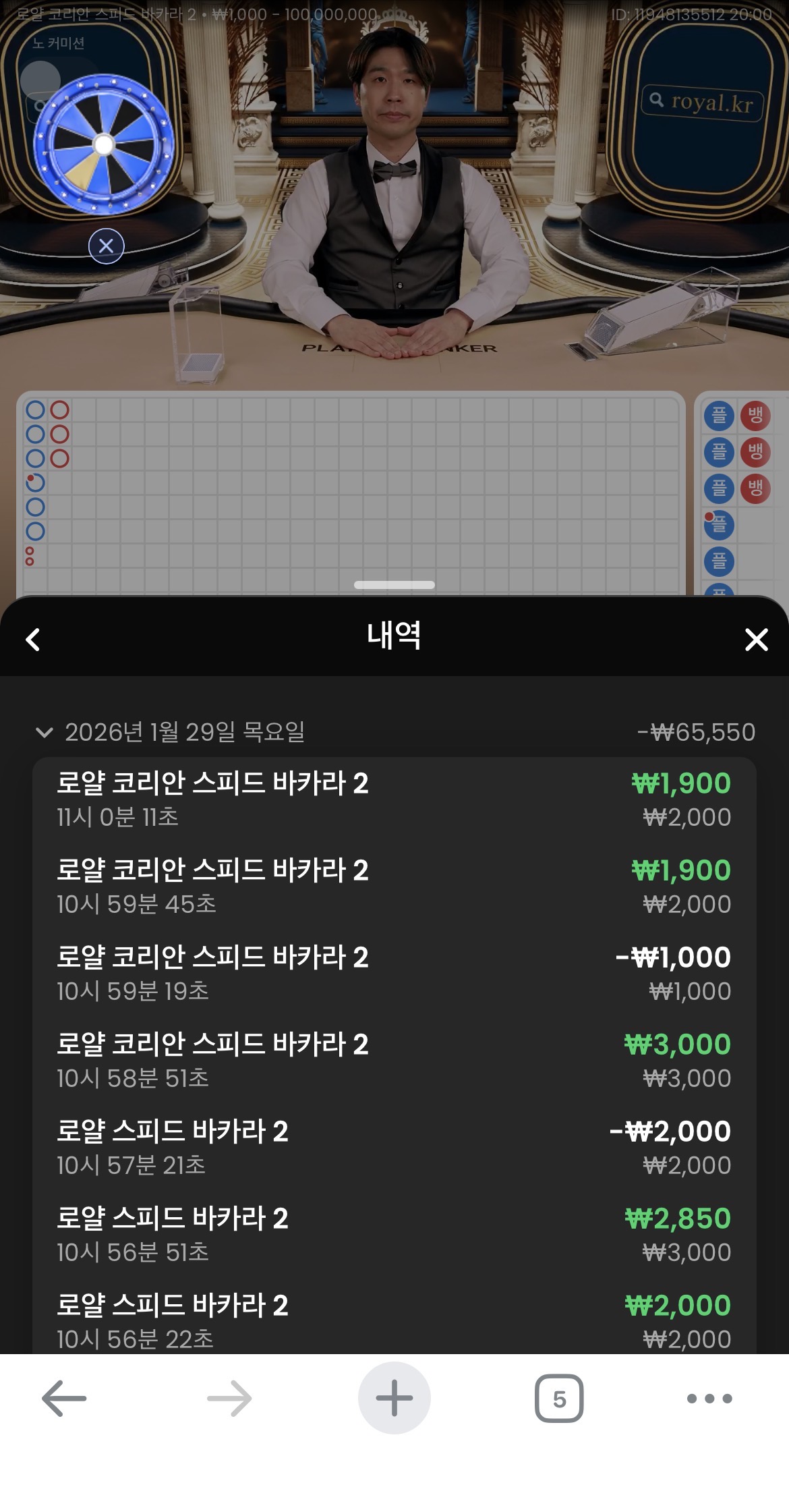This screenshot has width=789, height=1512.
Task: Tap the blue spin wheel
Action: click(x=104, y=144)
